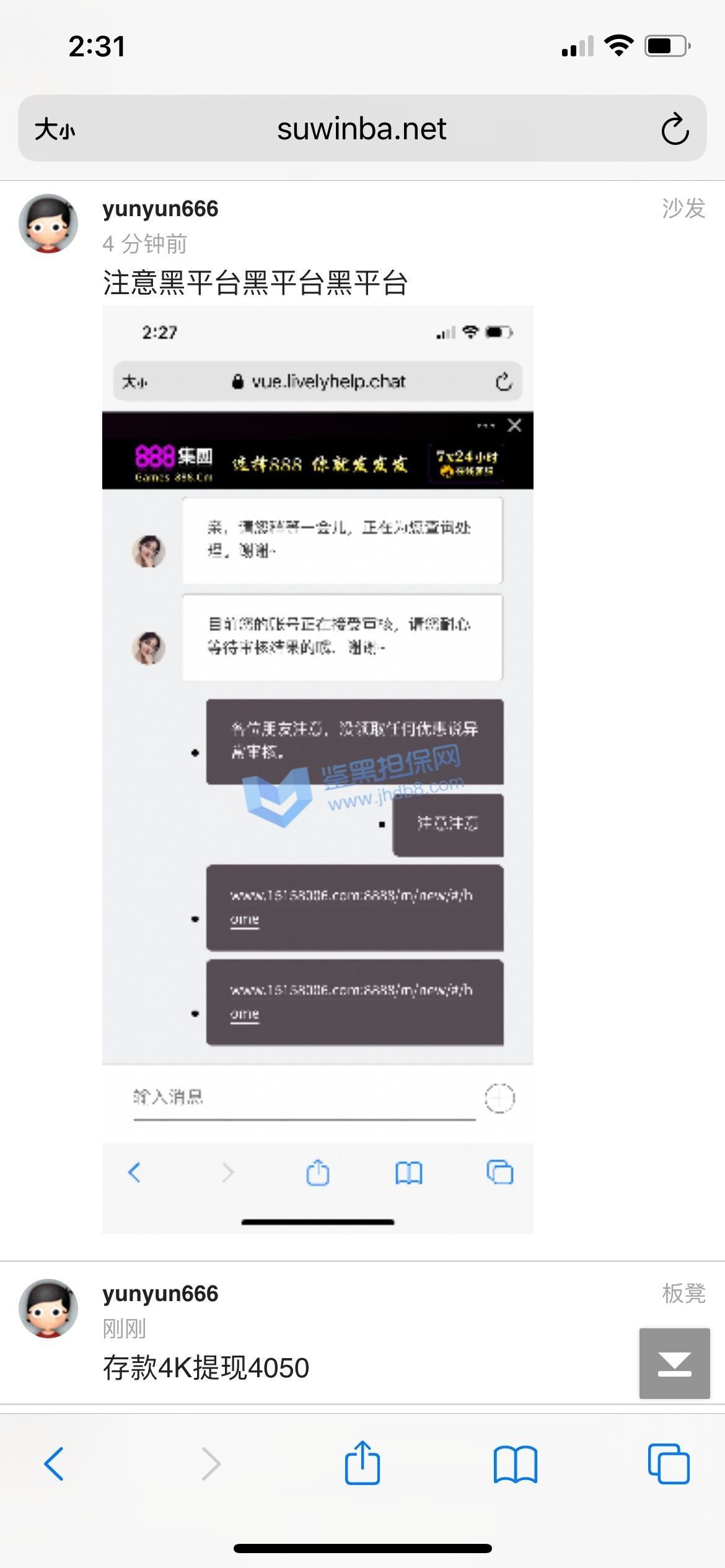Share this page
The image size is (725, 1568).
coord(362,1464)
